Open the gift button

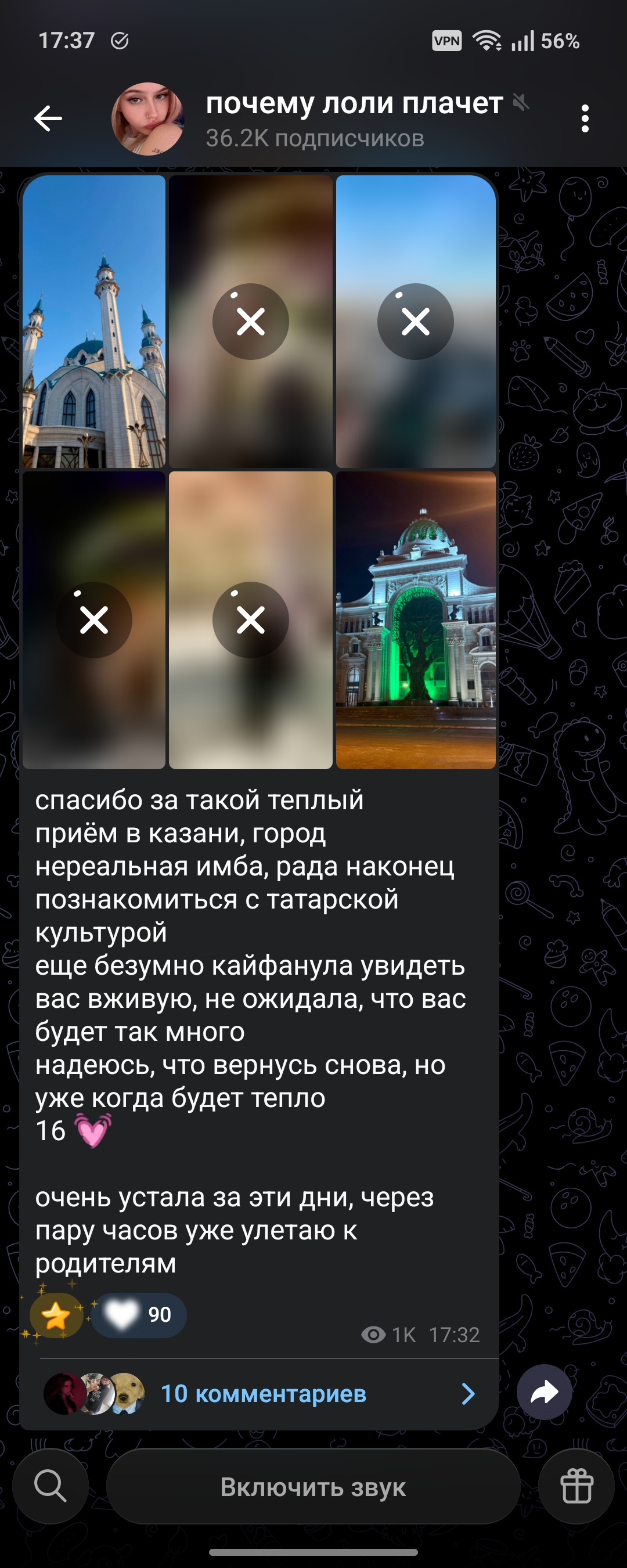tap(576, 1486)
